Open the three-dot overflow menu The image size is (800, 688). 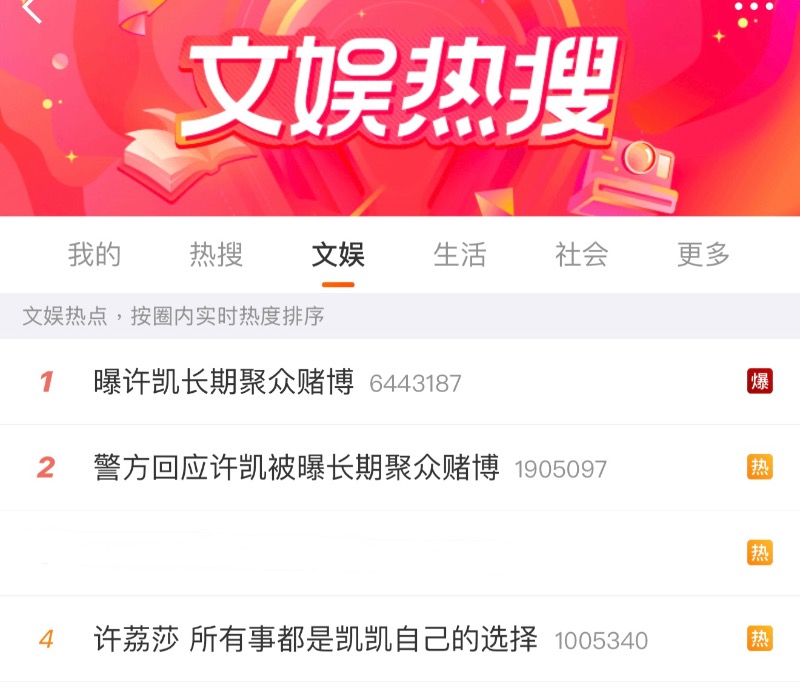coord(754,6)
